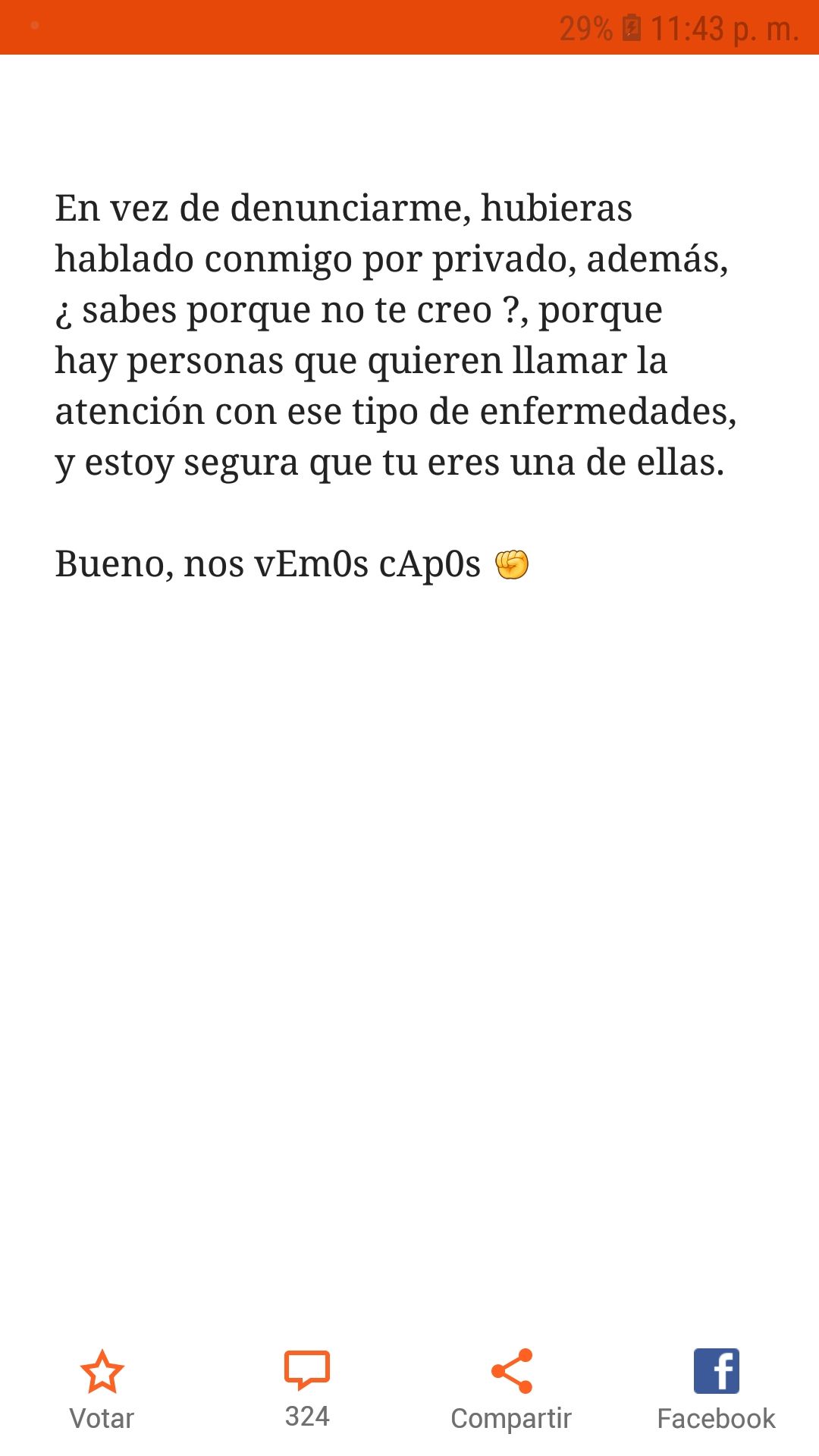Vote for this story with the star

(102, 1389)
